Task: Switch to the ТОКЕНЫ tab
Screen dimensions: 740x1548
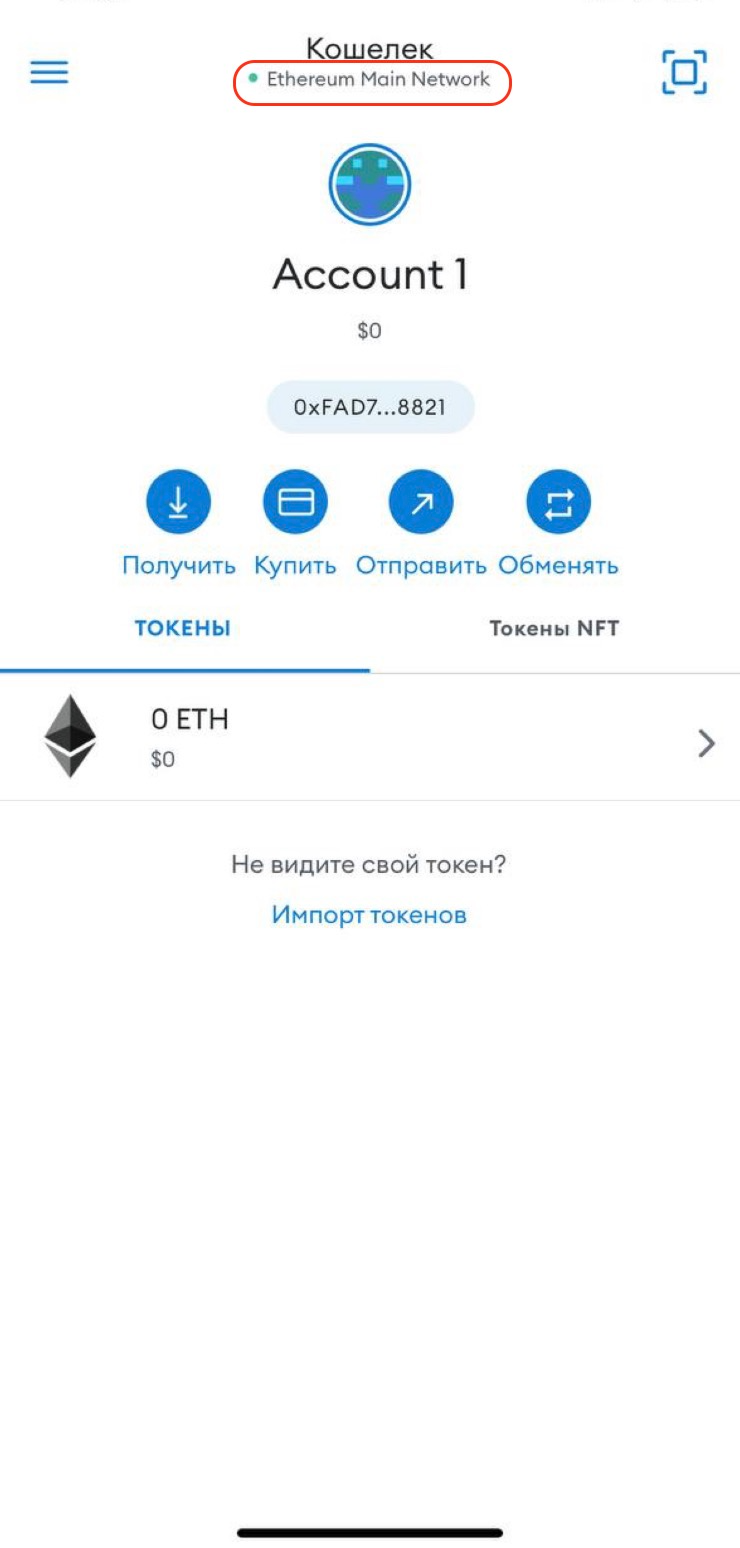Action: [183, 628]
